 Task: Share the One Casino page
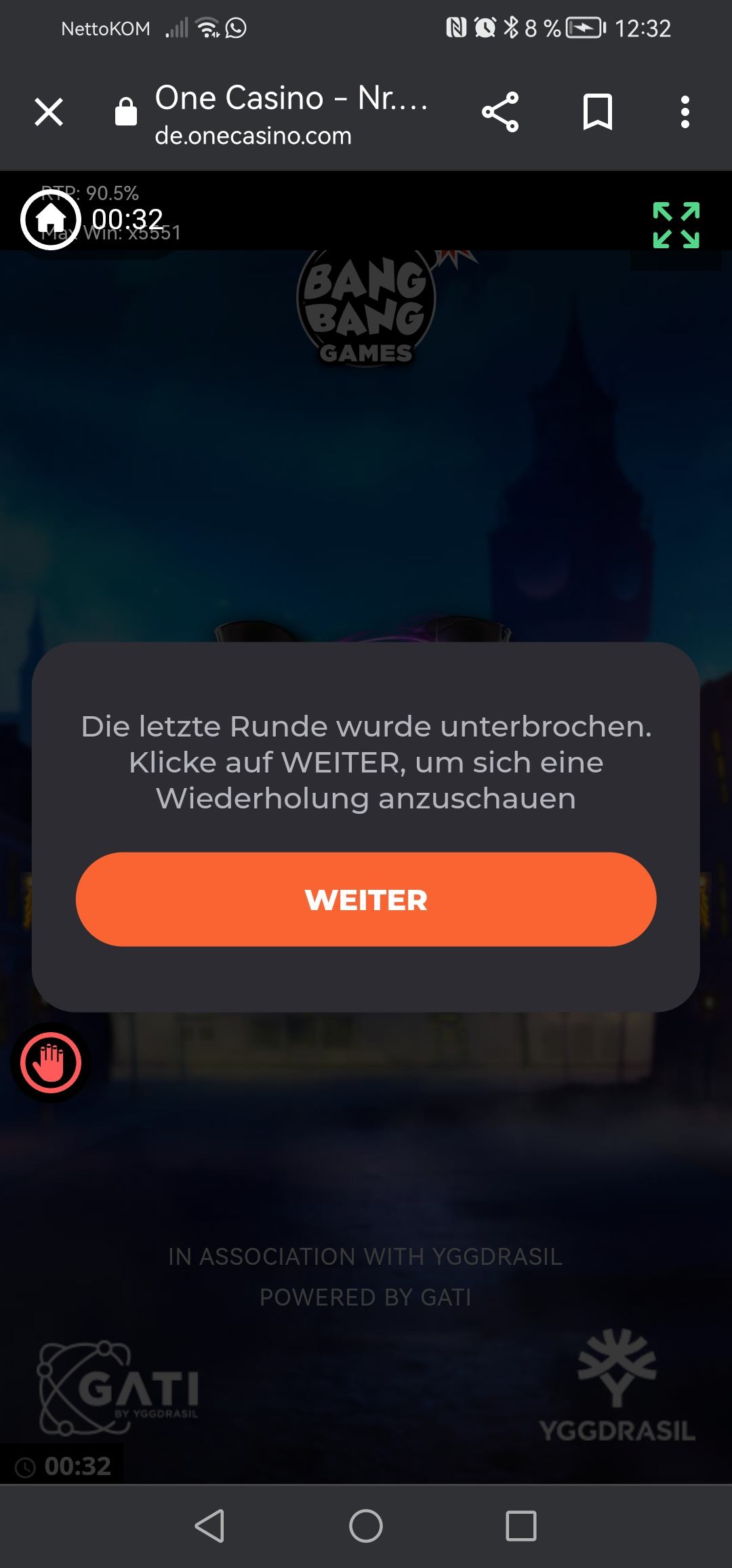coord(500,112)
